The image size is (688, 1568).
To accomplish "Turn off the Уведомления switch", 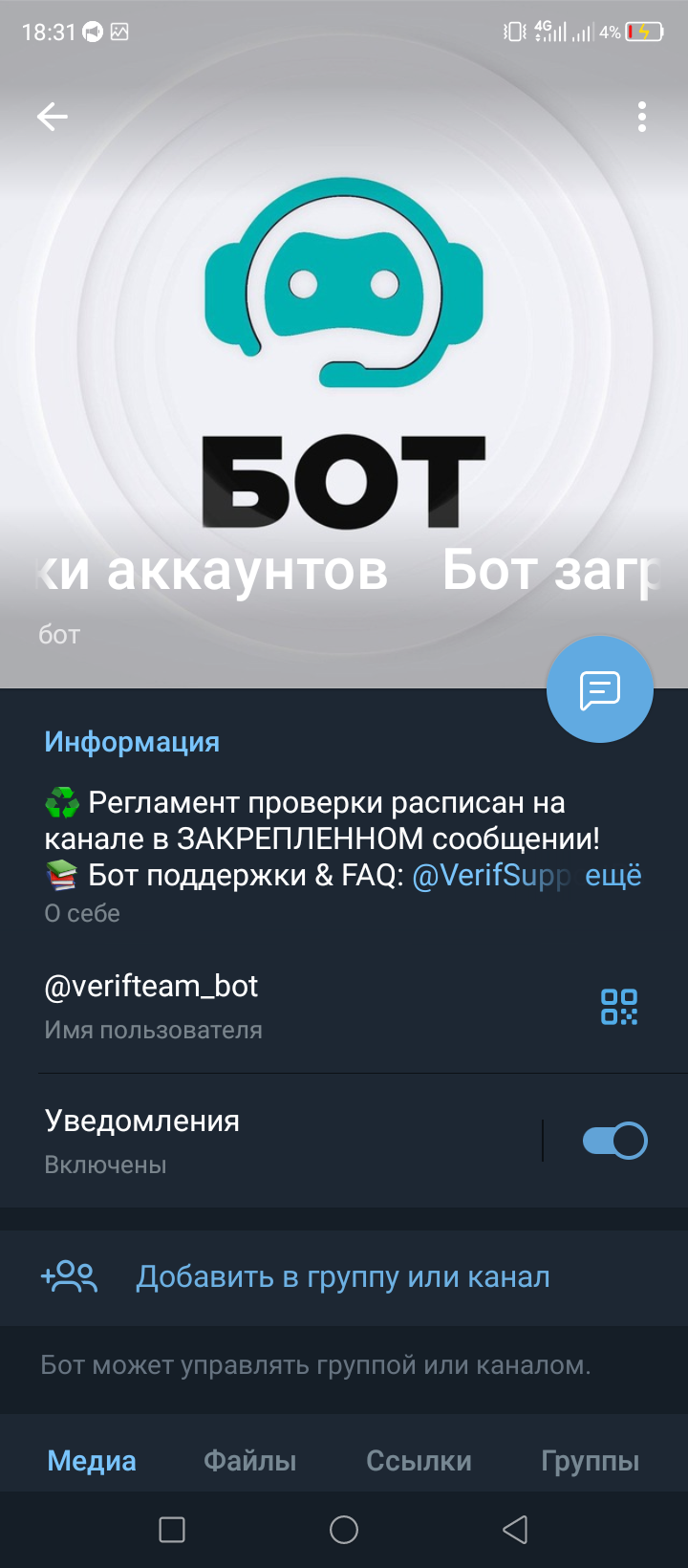I will [614, 1141].
